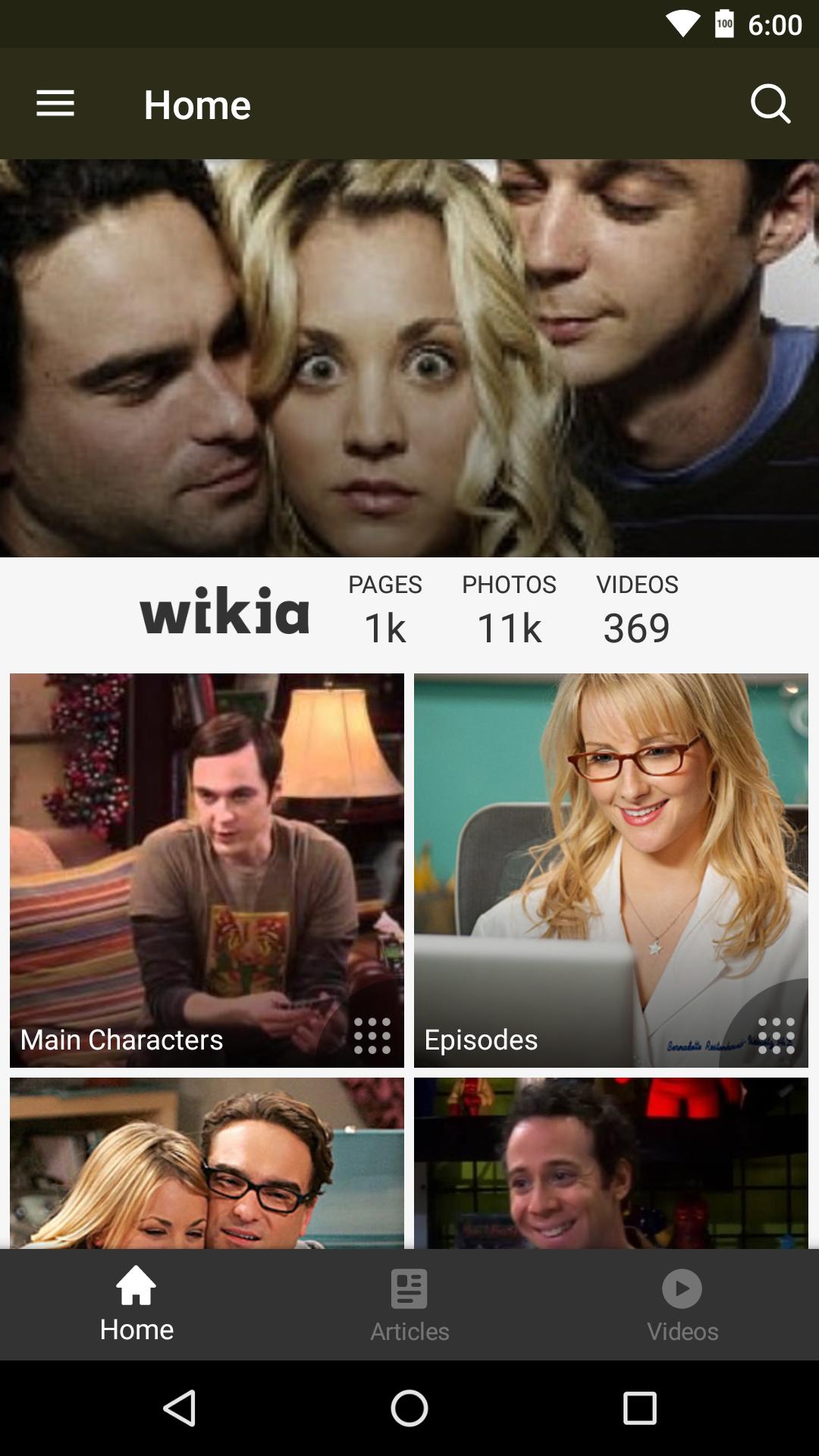This screenshot has width=819, height=1456.
Task: Open the Articles section icon
Action: 409,1289
